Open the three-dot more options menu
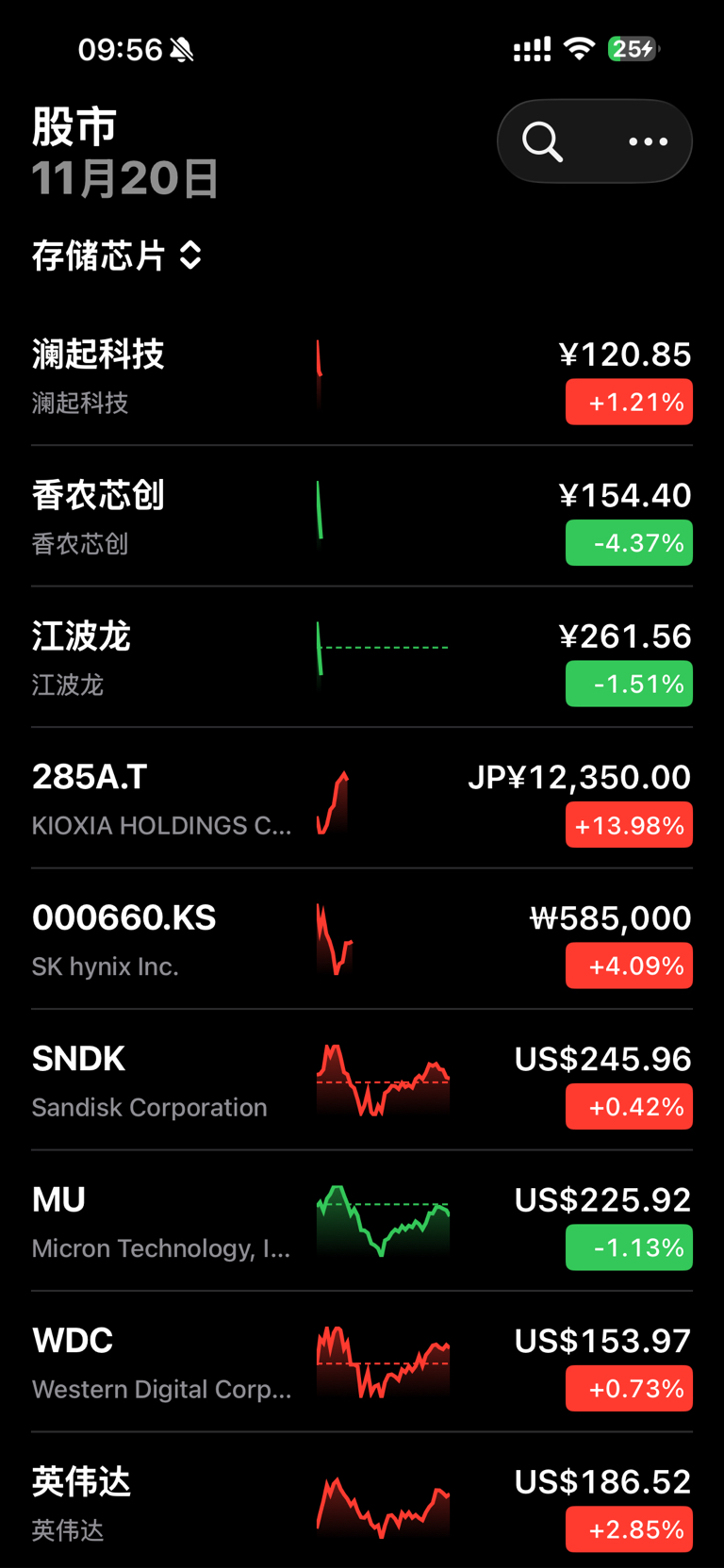Viewport: 724px width, 1568px height. 648,141
